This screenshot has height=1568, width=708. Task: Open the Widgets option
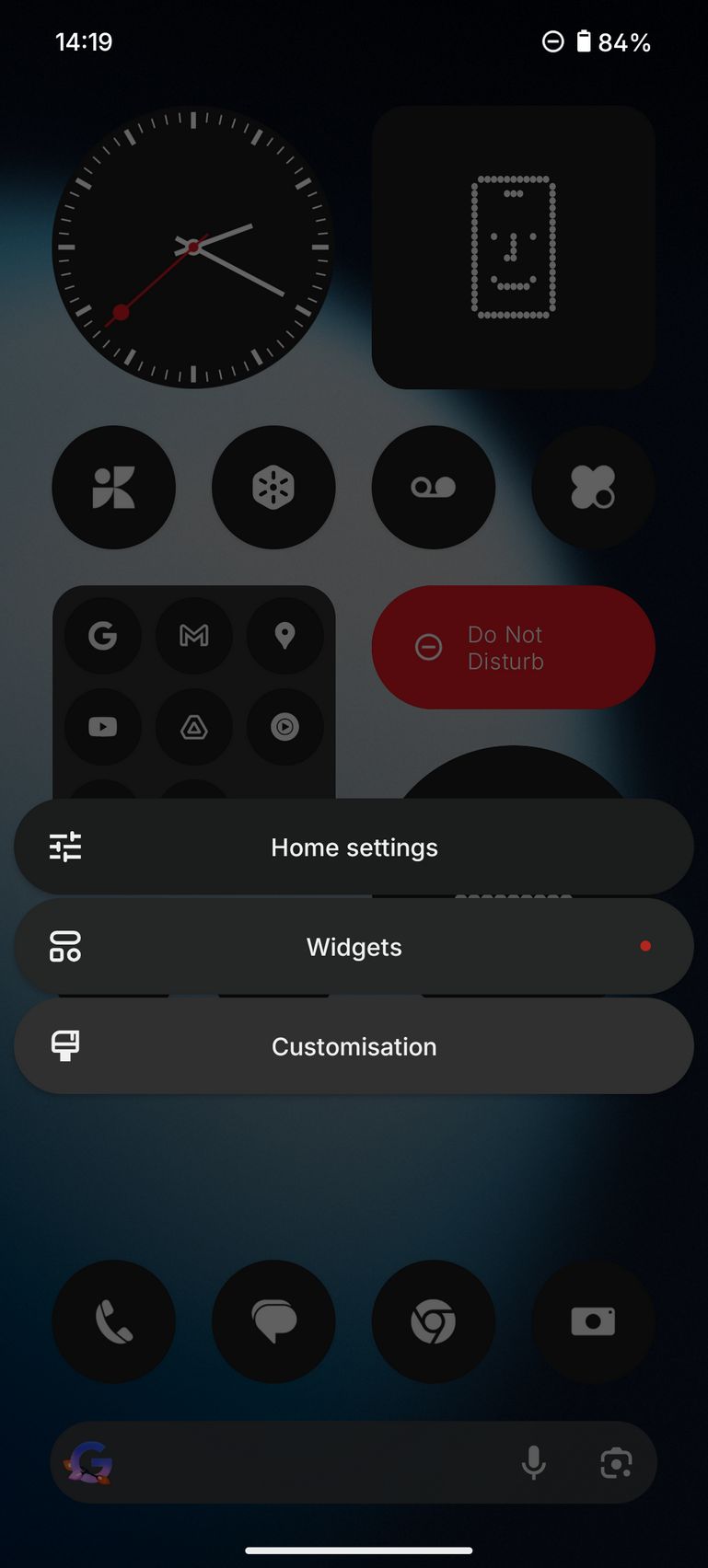(354, 947)
